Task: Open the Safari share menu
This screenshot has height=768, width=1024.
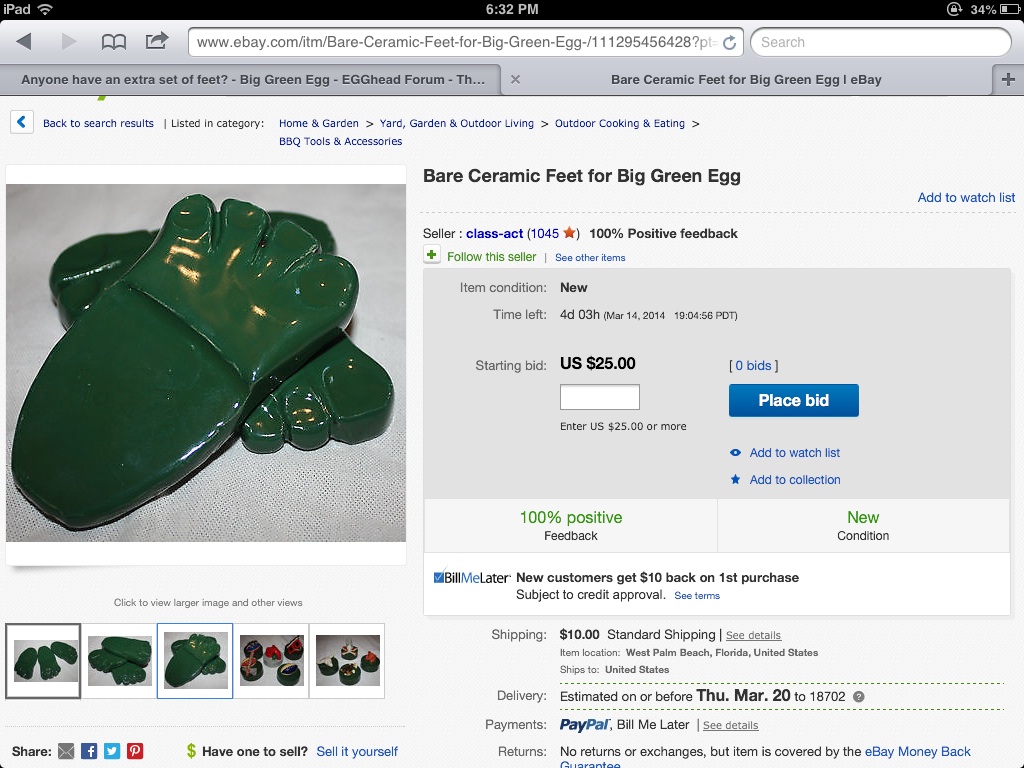Action: [x=157, y=41]
